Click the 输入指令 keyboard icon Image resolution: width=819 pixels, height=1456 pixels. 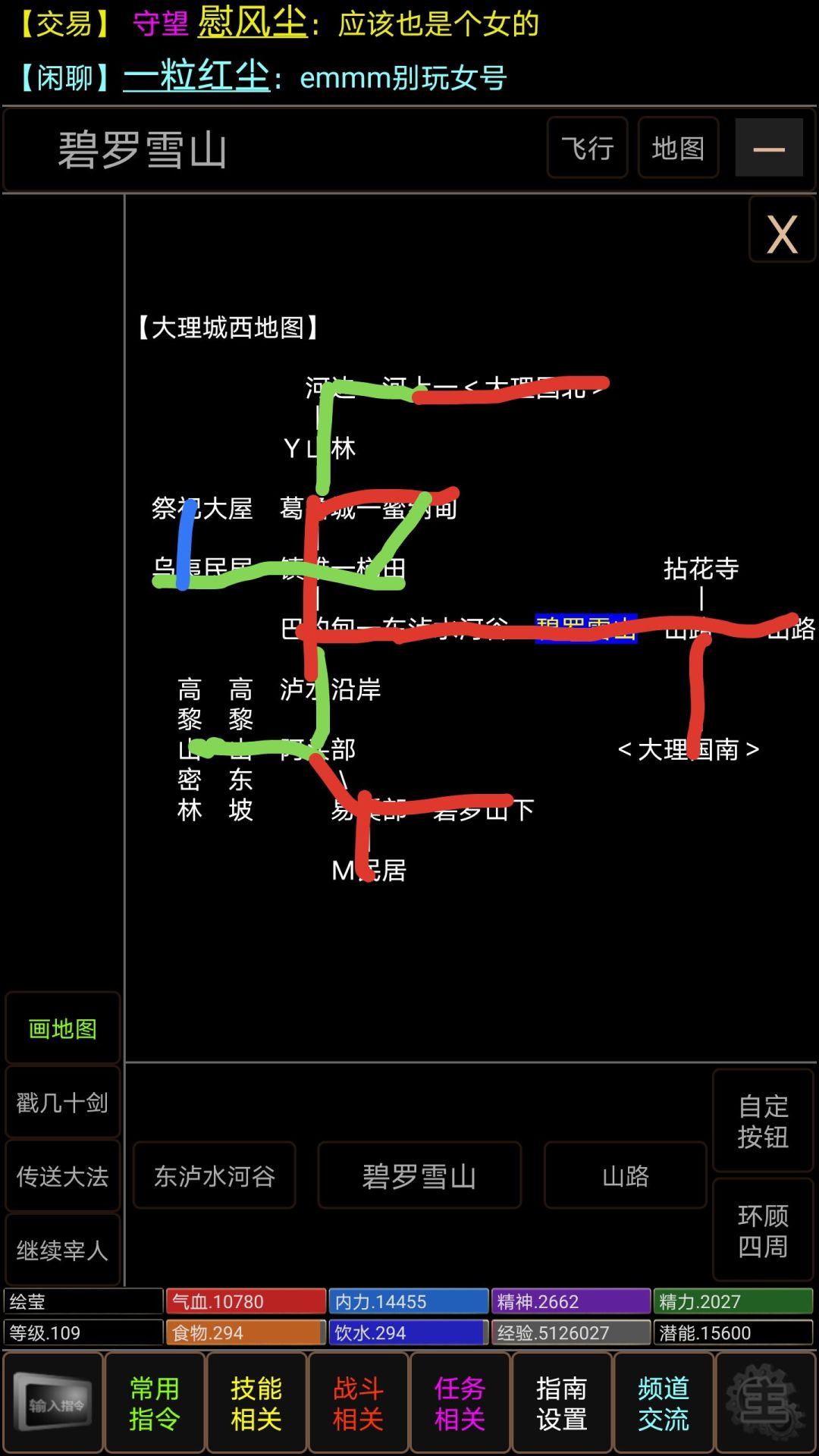click(53, 1403)
